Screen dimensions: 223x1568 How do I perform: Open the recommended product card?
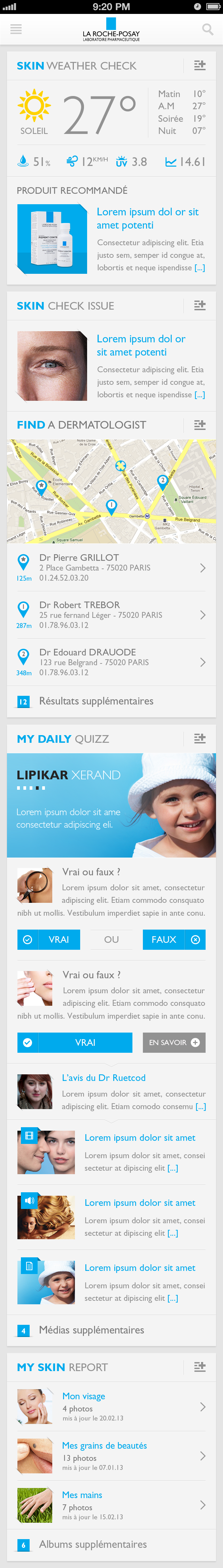pos(111,239)
